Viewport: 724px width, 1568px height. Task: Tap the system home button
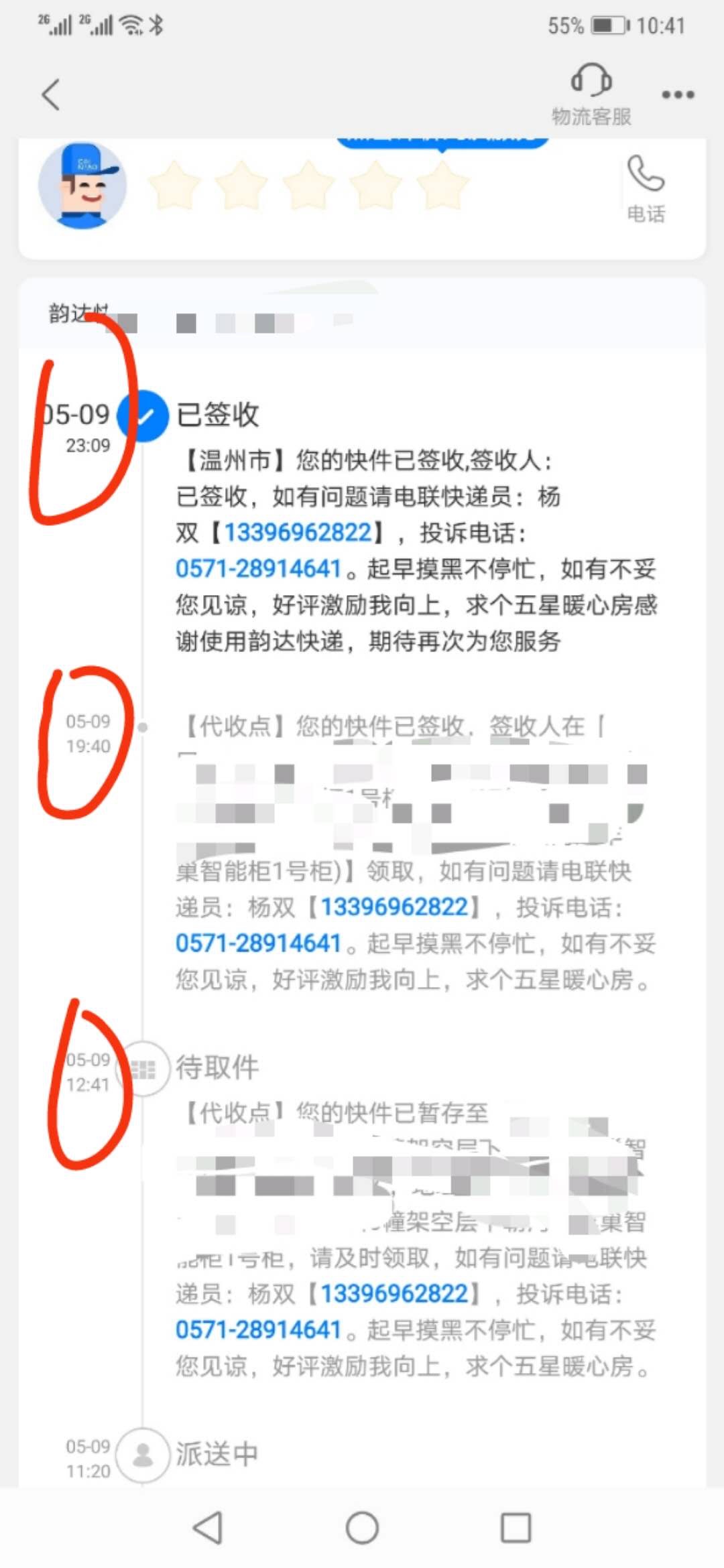pos(362,1528)
